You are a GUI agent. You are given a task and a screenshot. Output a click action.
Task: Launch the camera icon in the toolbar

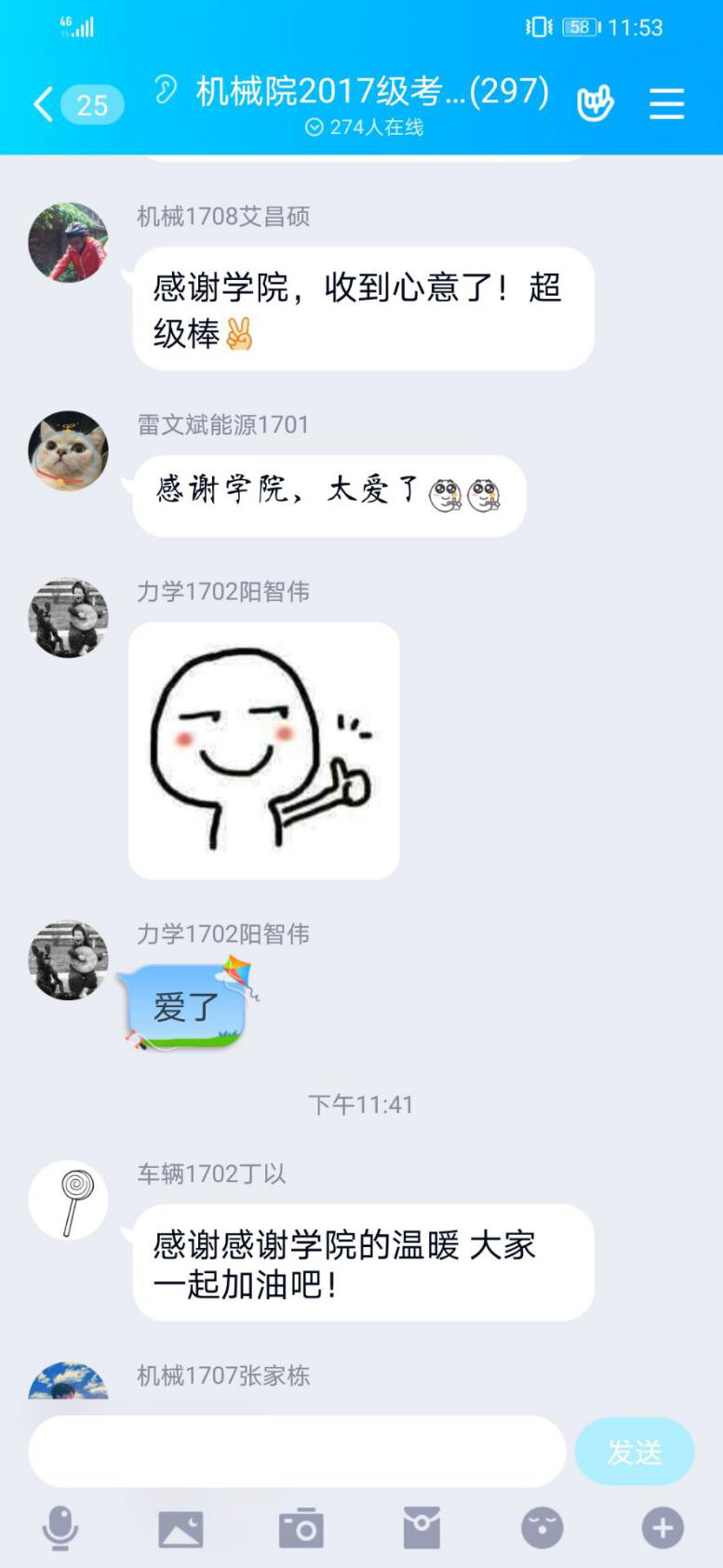pos(301,1528)
